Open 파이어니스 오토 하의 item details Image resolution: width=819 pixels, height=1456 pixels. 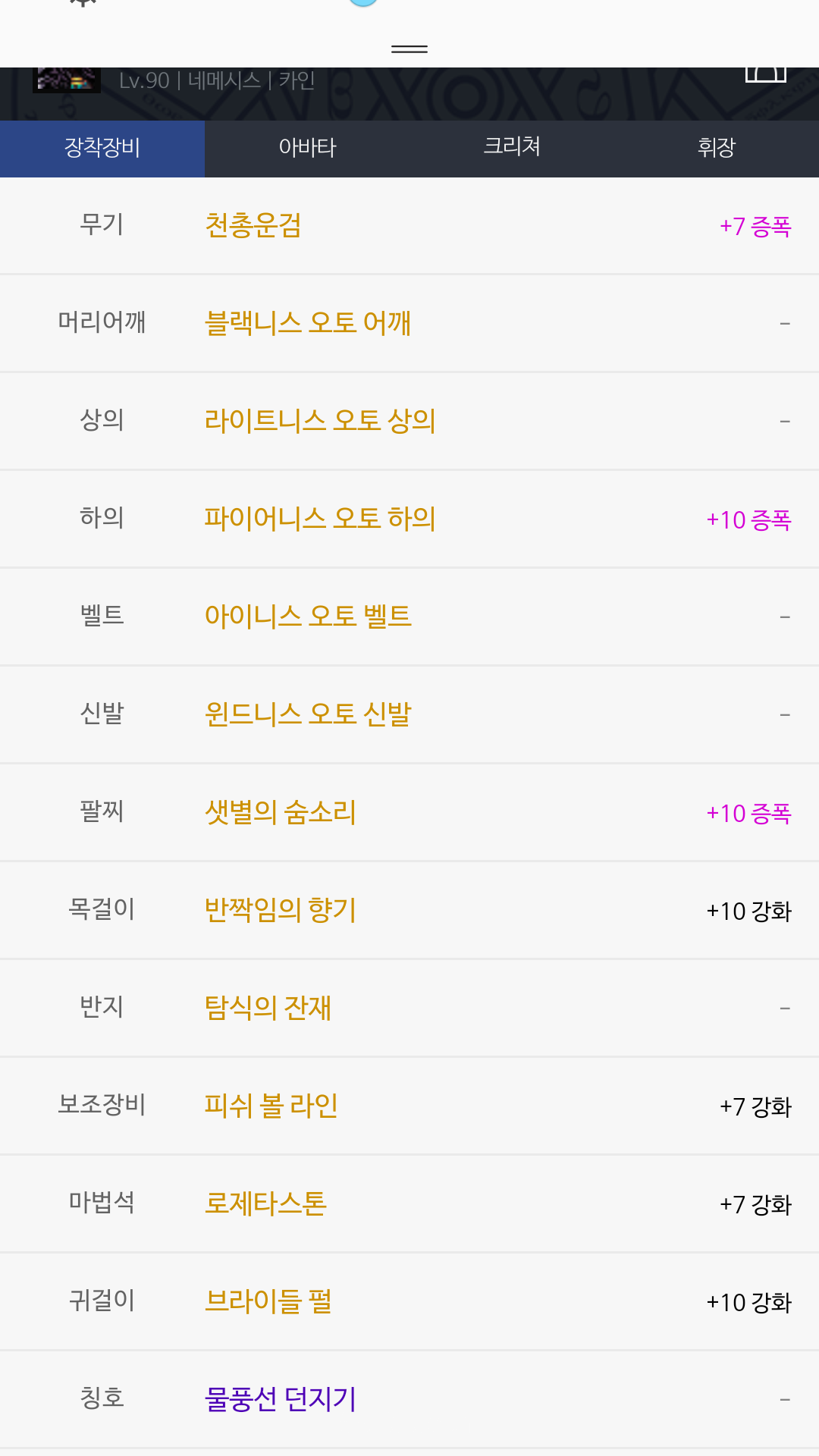pos(320,519)
